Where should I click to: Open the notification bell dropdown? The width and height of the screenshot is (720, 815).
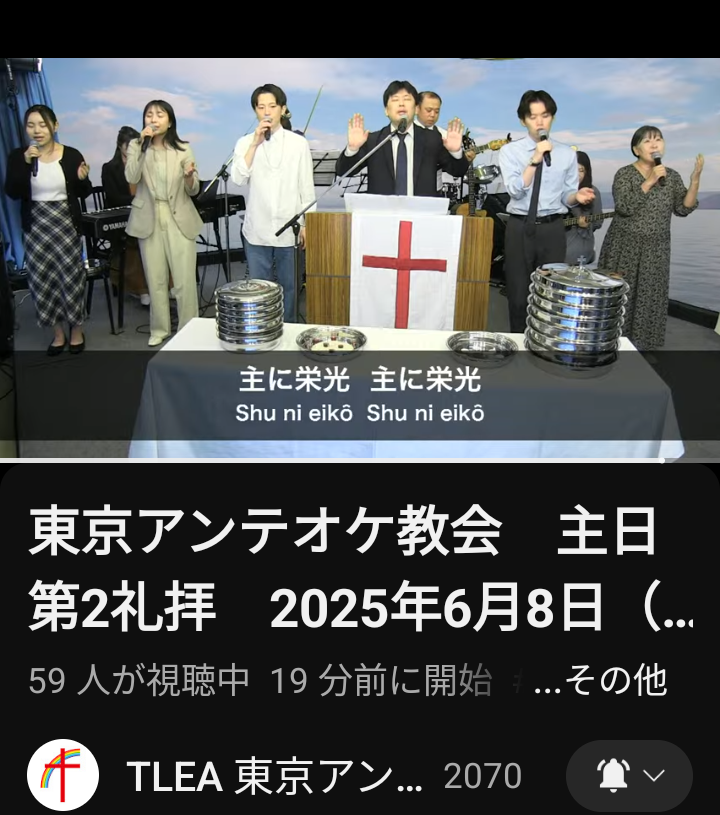click(630, 775)
